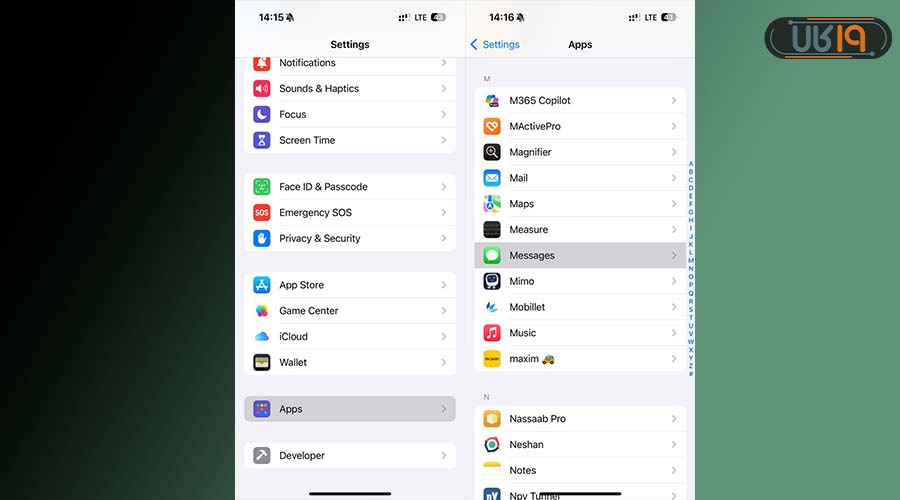The height and width of the screenshot is (500, 900).
Task: Select Neshan in the apps list
Action: click(579, 444)
